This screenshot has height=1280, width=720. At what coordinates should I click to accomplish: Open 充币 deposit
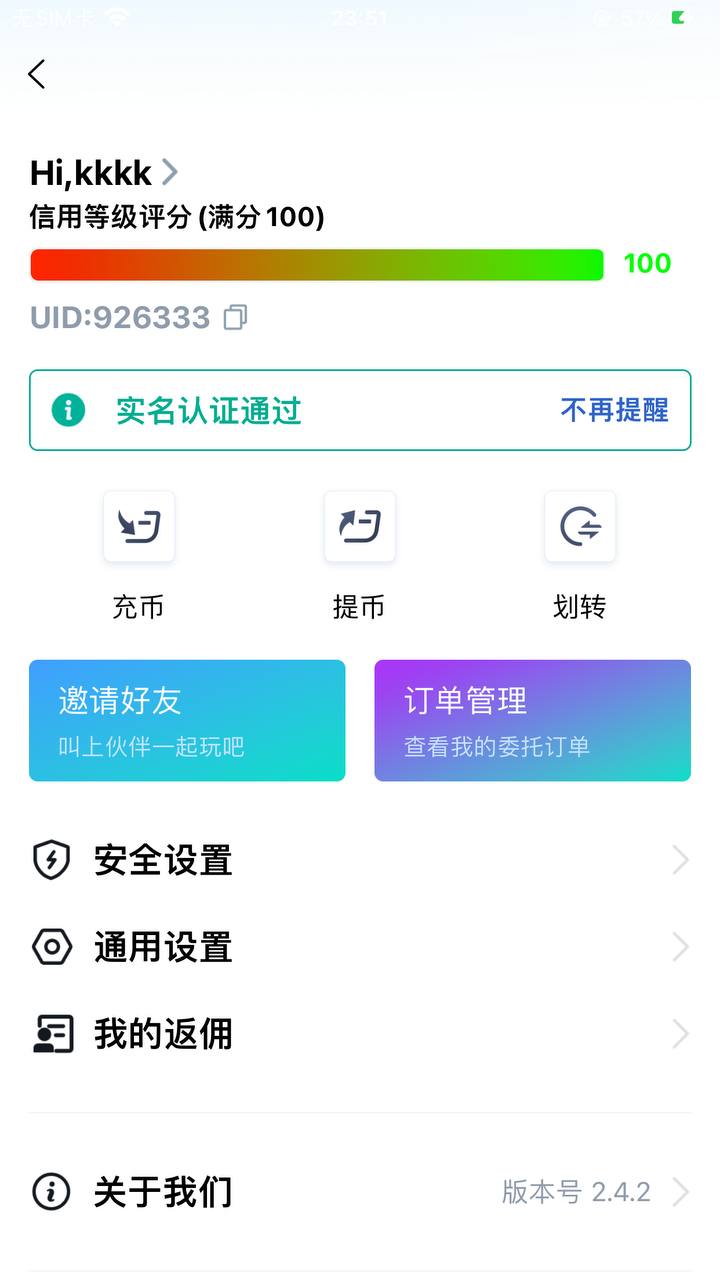(139, 527)
